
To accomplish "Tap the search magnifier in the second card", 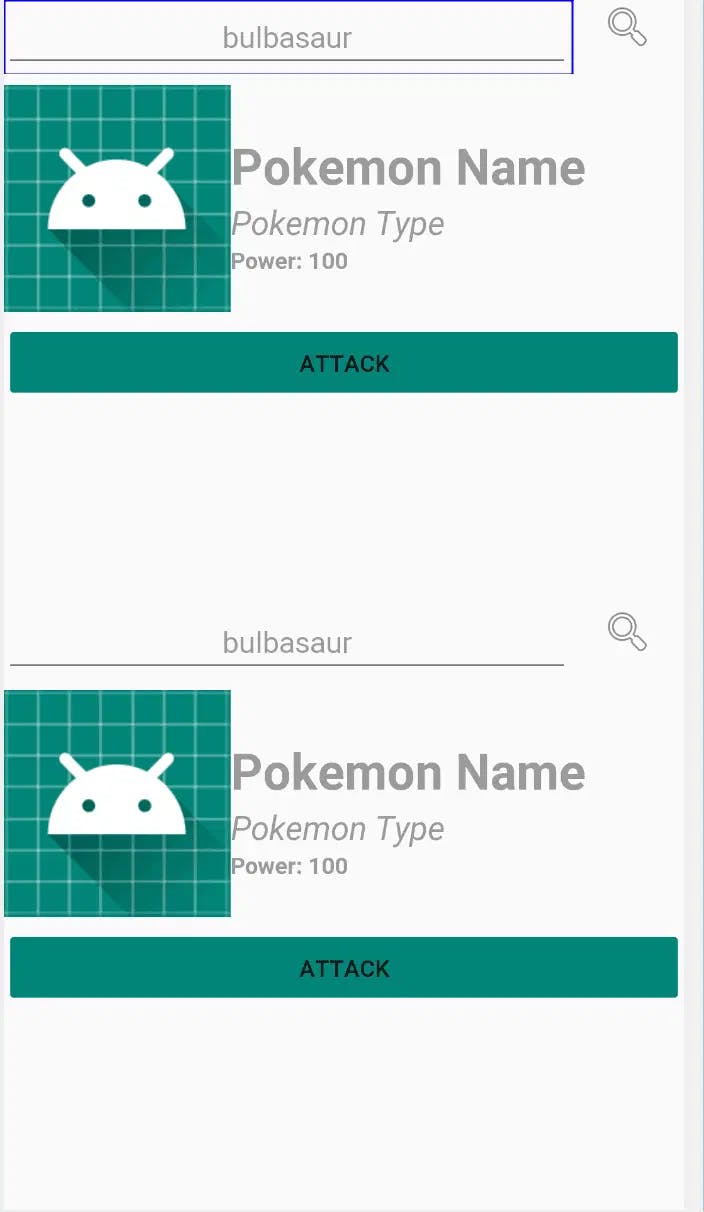I will [x=627, y=632].
